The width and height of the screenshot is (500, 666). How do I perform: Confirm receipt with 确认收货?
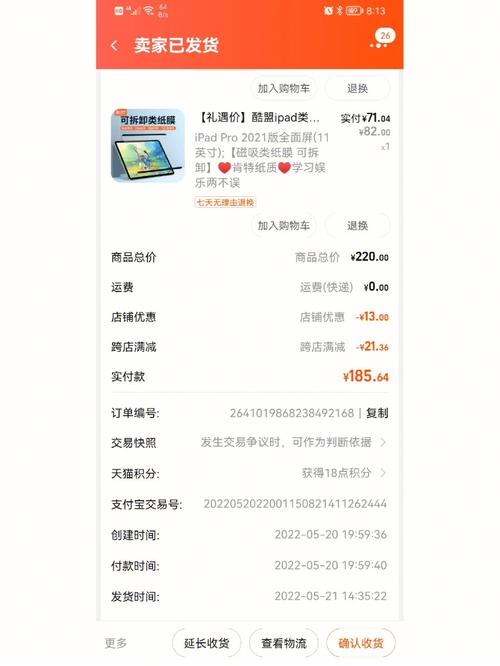point(361,643)
